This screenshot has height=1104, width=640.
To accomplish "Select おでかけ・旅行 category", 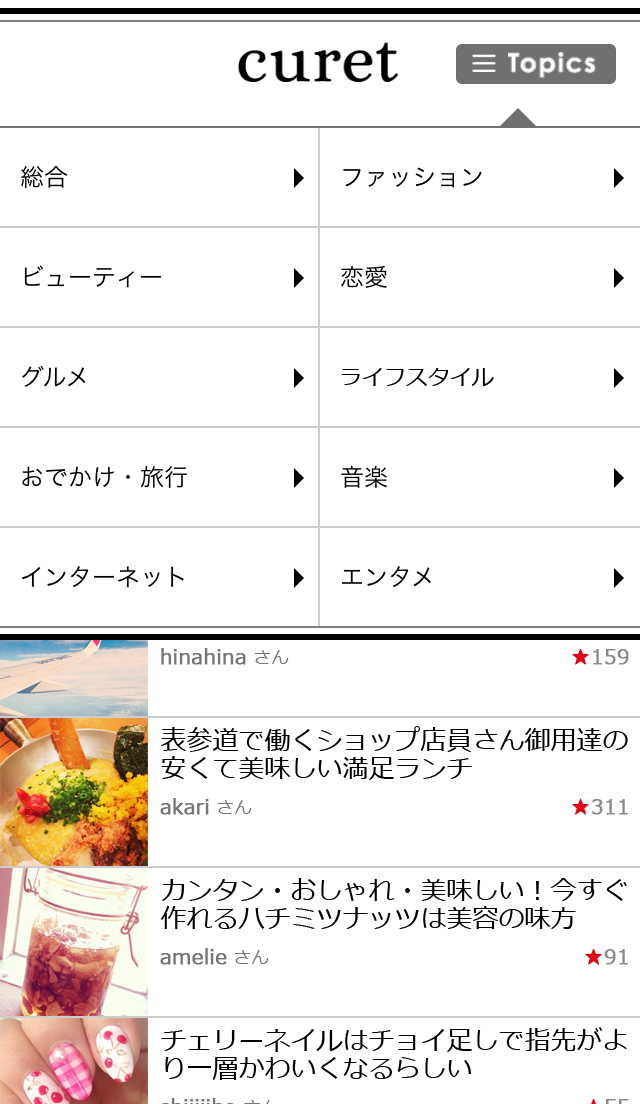I will tap(159, 478).
